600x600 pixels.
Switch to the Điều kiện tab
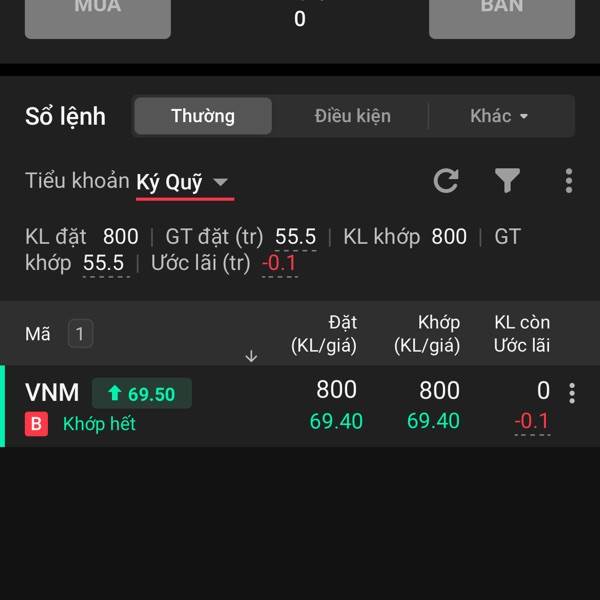point(352,116)
